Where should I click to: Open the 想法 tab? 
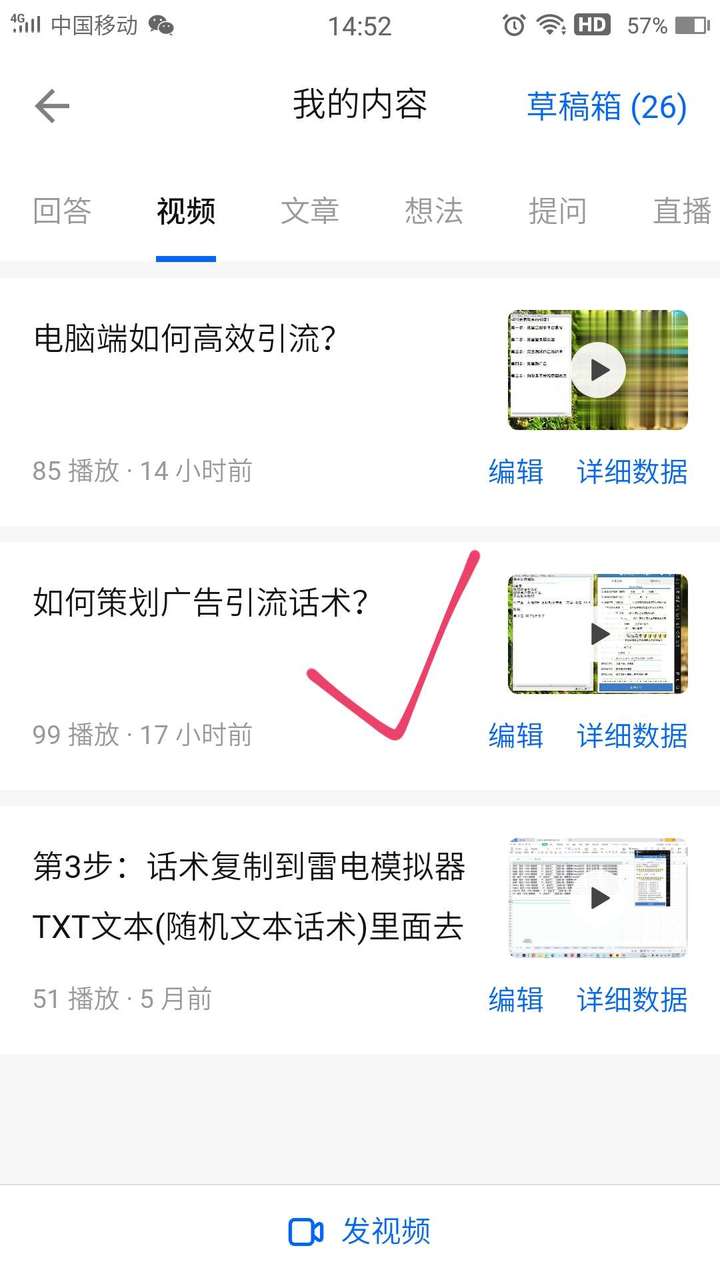pyautogui.click(x=434, y=211)
